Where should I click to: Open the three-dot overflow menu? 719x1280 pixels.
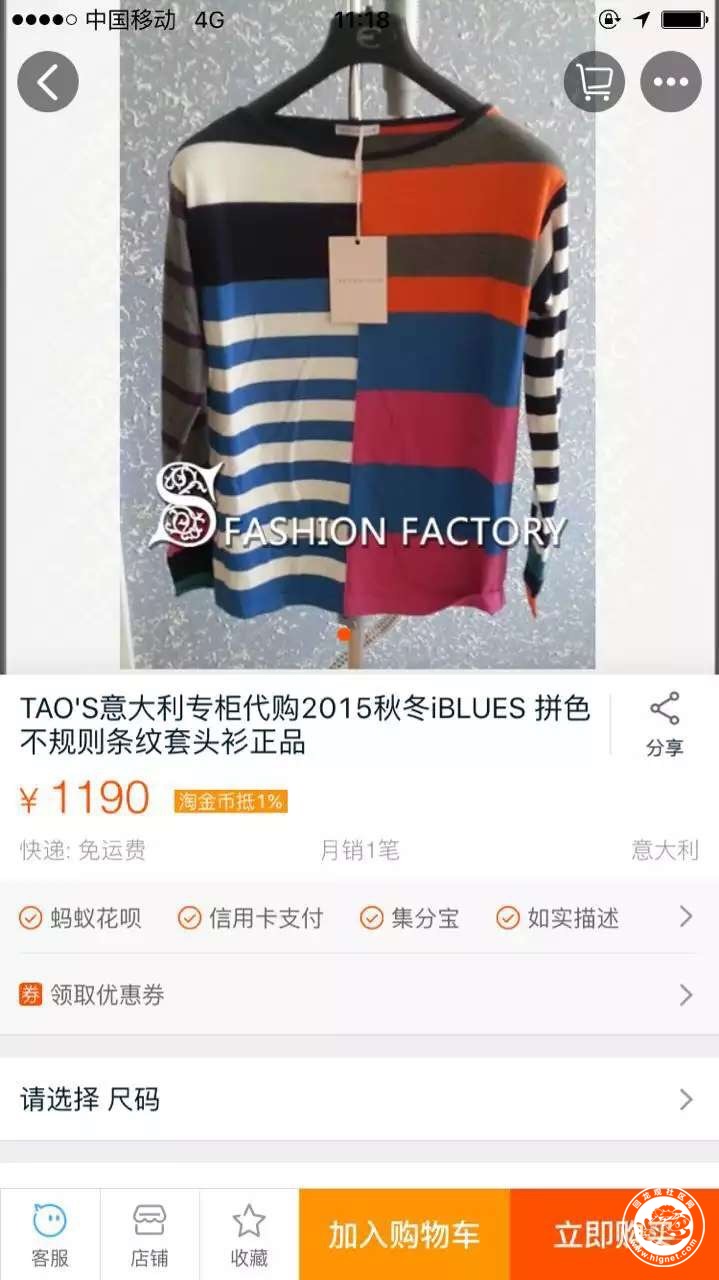(671, 82)
